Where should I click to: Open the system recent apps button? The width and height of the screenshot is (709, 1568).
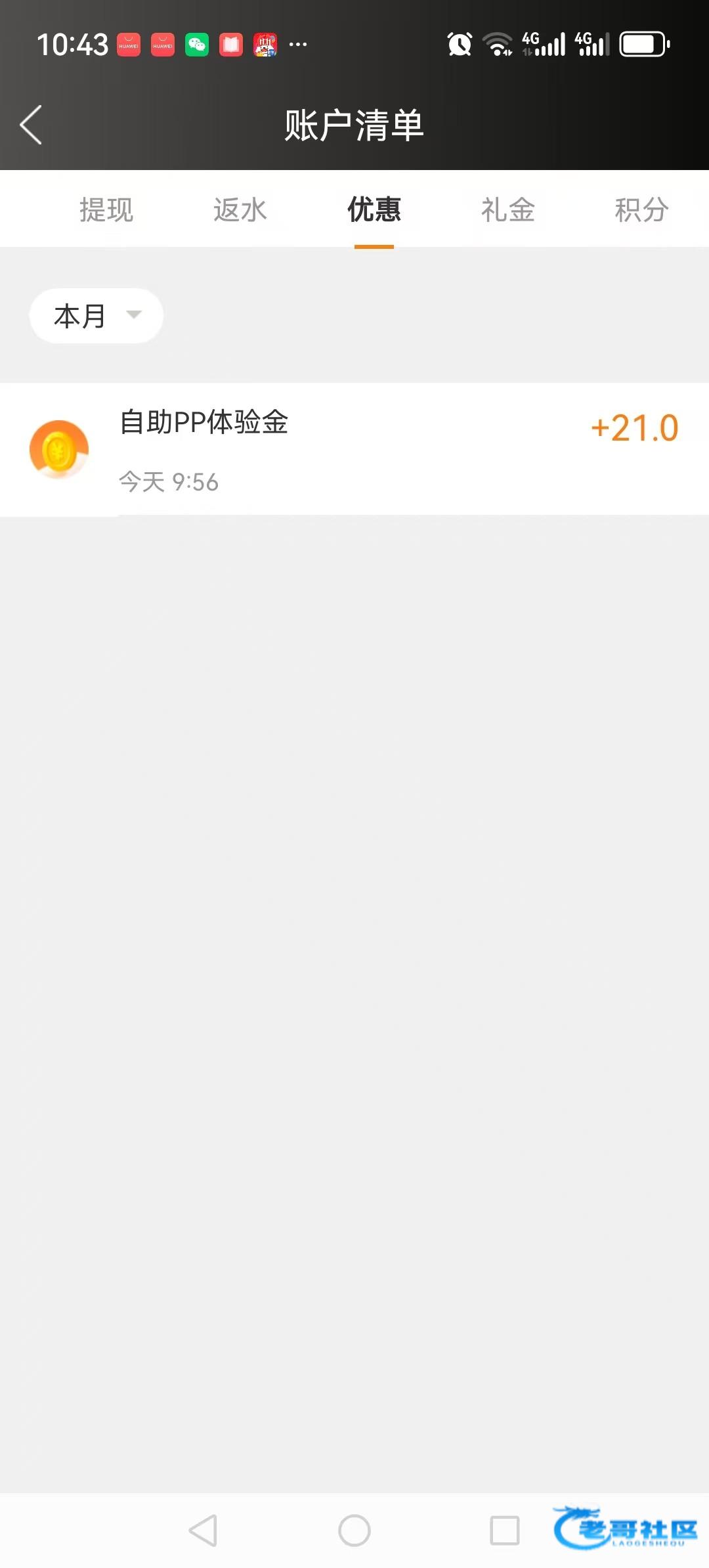505,1531
